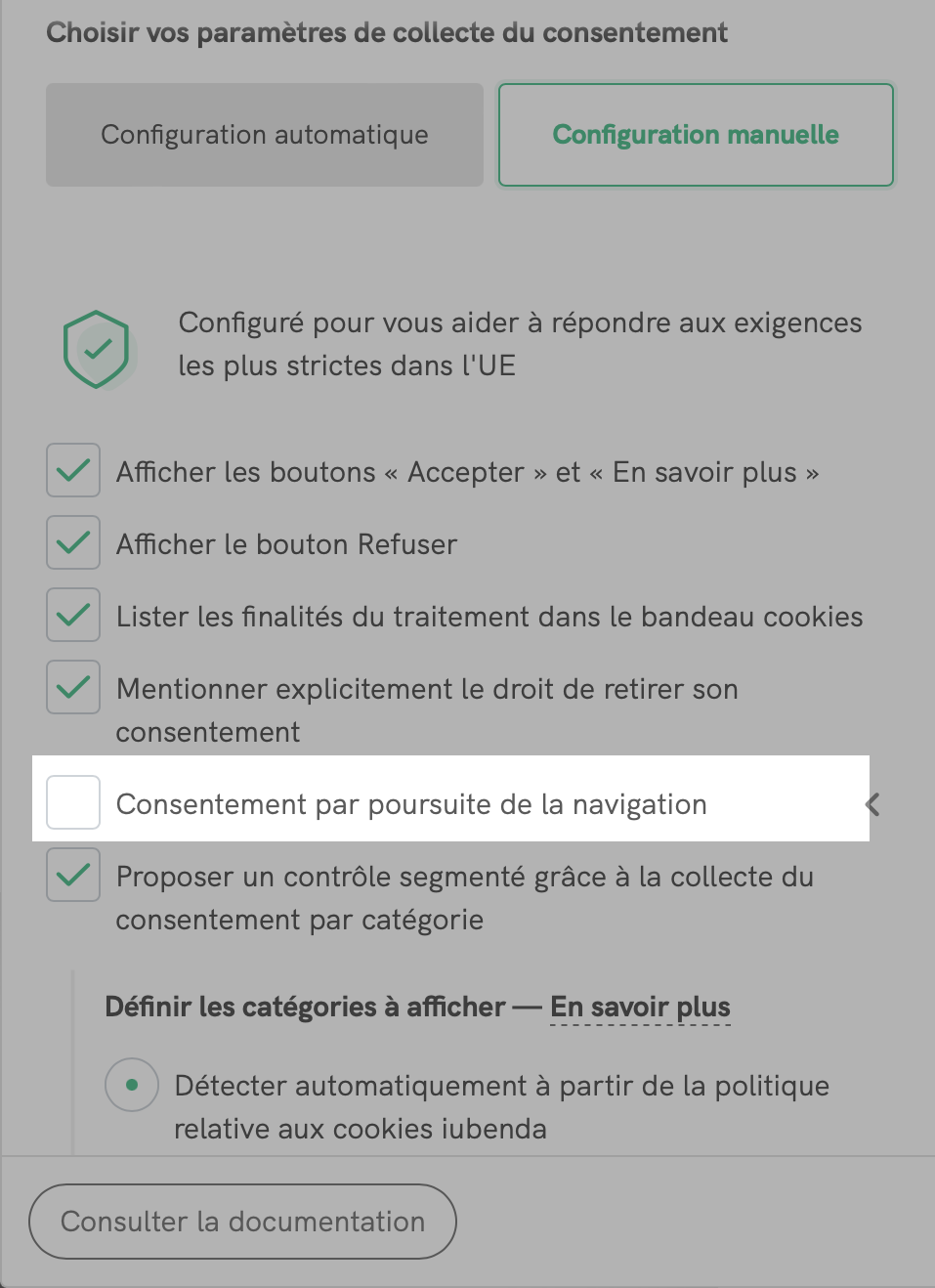Enable « Consentement par poursuite de la navigation »
935x1288 pixels.
click(72, 801)
